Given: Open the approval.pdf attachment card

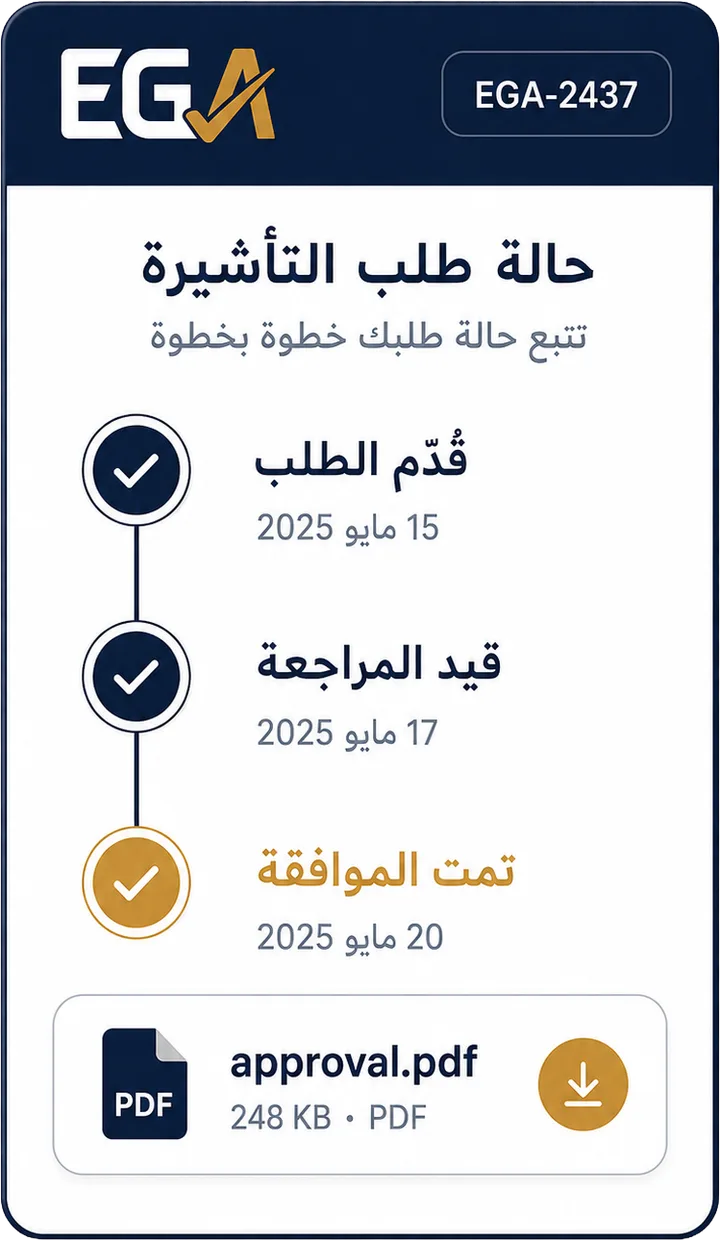Looking at the screenshot, I should point(359,1084).
